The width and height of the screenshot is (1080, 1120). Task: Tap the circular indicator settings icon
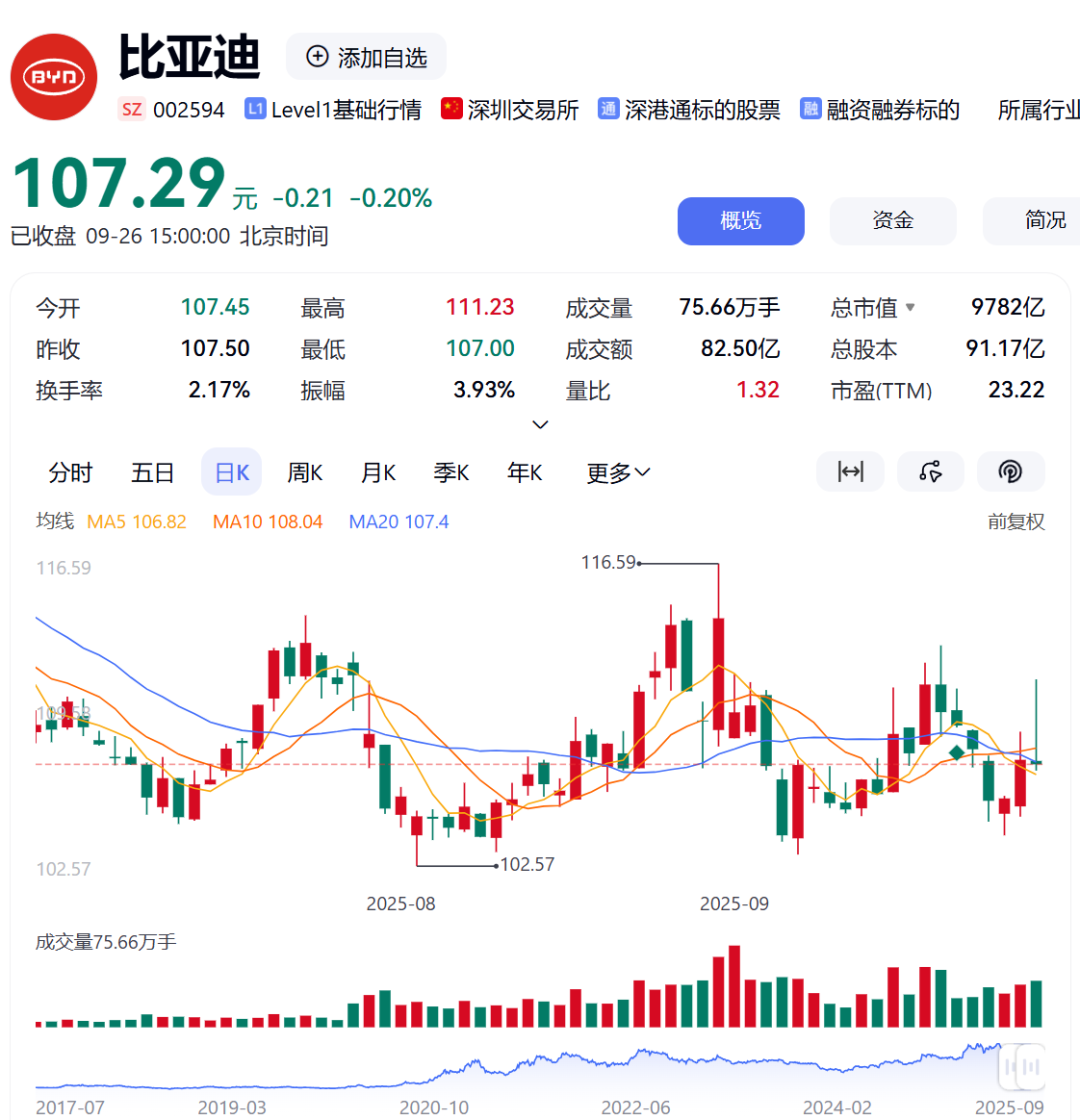coord(1010,472)
